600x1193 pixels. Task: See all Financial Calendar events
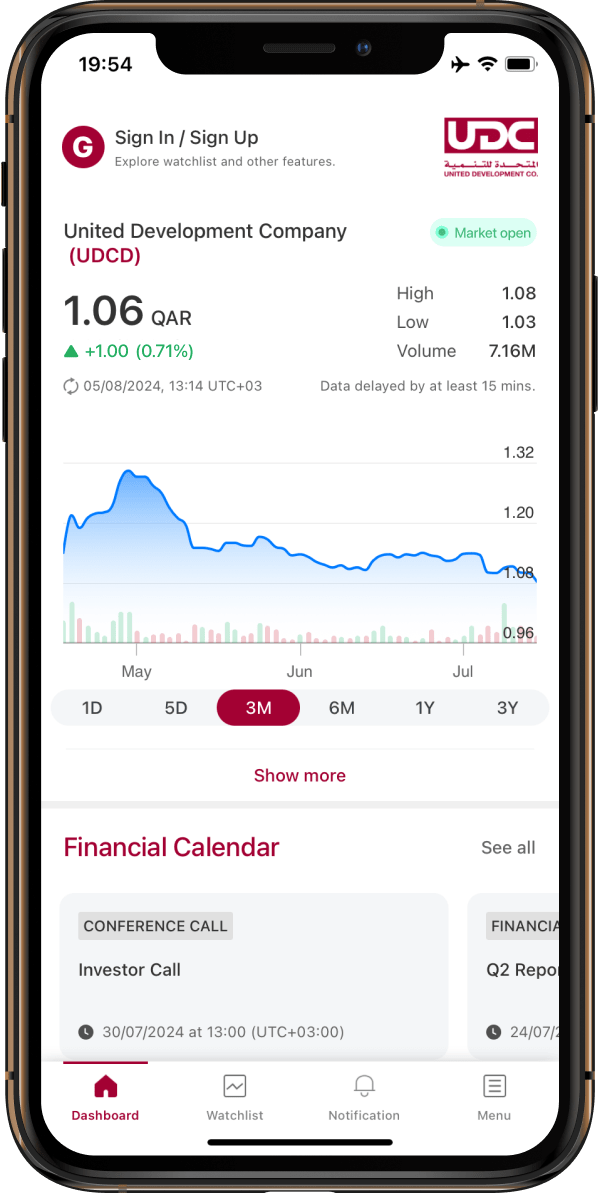click(x=508, y=847)
